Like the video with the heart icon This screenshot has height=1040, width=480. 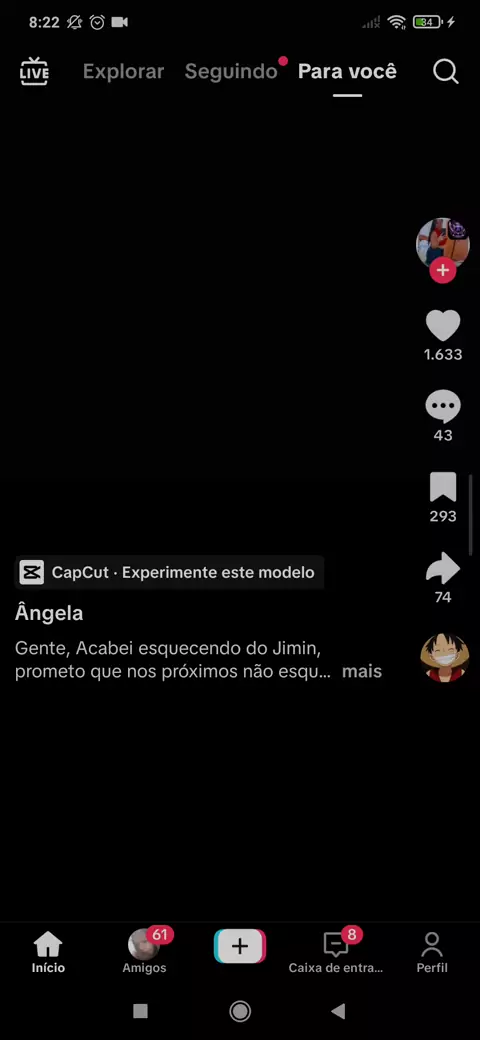443,326
